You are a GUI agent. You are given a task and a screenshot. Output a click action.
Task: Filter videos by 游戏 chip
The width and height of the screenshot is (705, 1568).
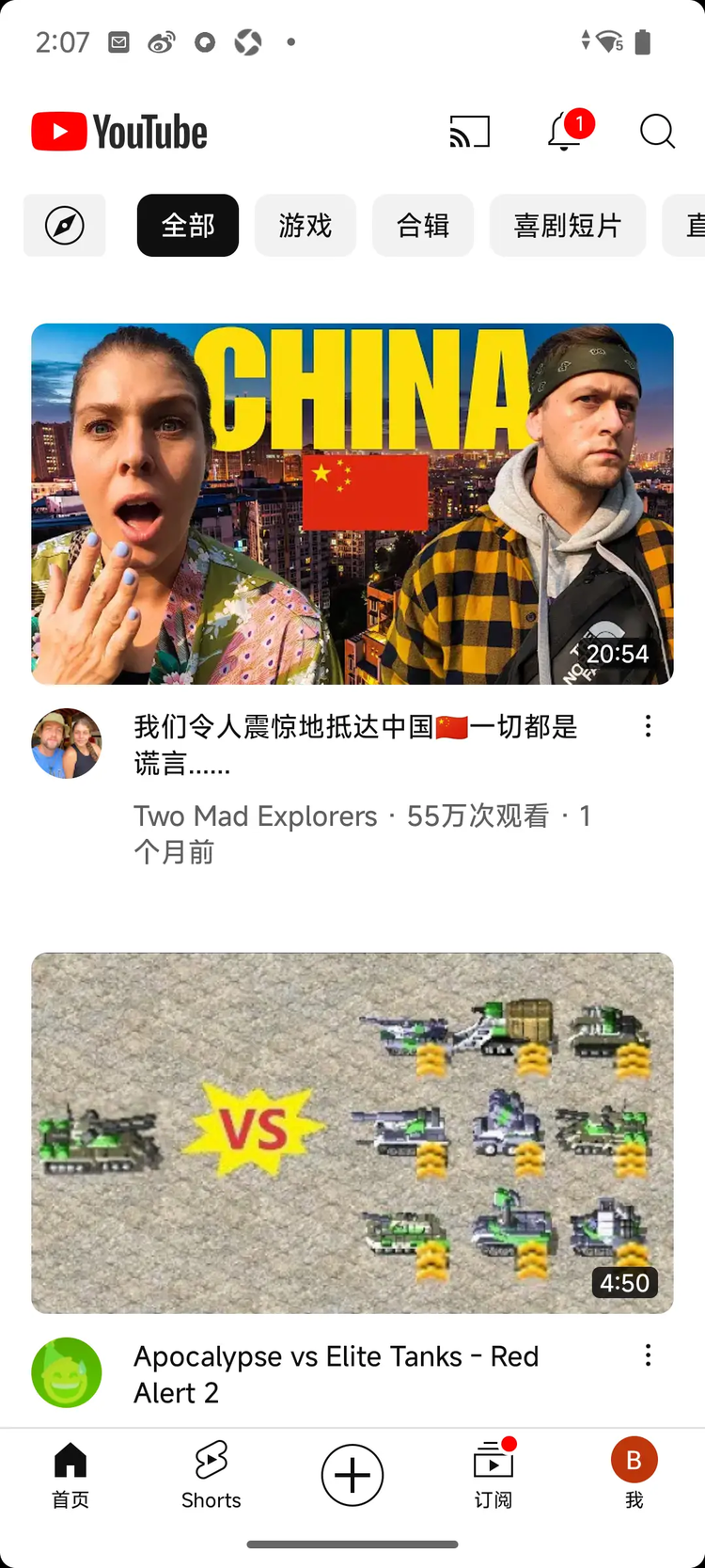pyautogui.click(x=305, y=226)
